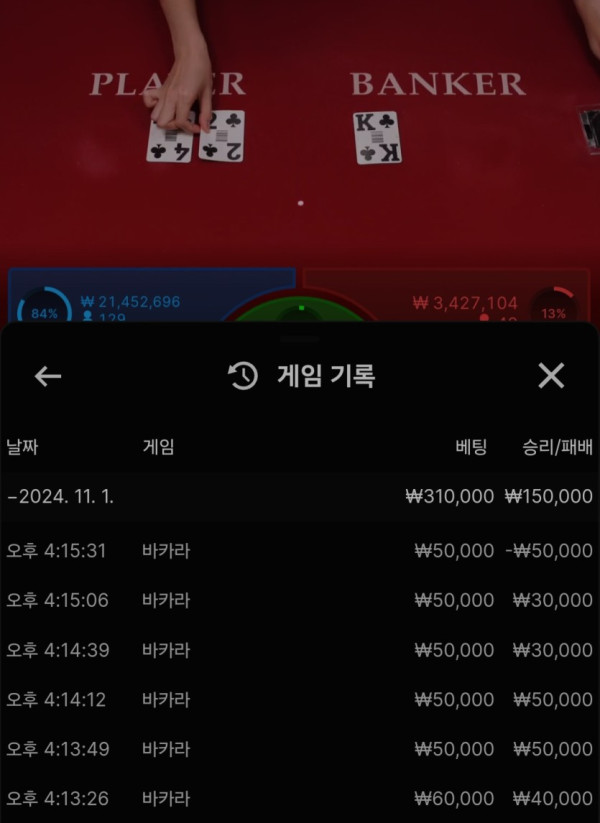The image size is (600, 823).
Task: View details of the 오후 4:14:39 game
Action: tap(300, 650)
